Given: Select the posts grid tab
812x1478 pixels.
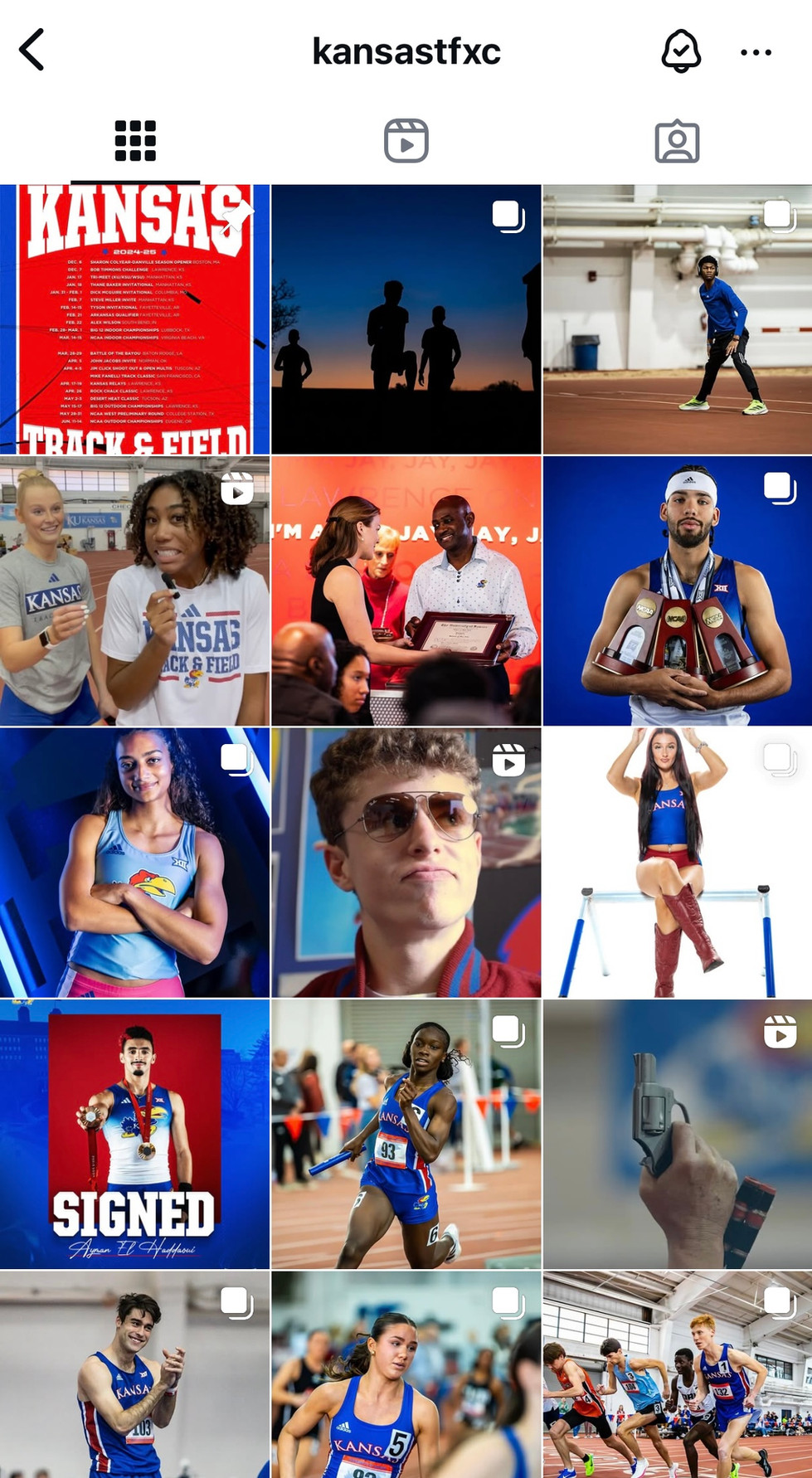Looking at the screenshot, I should click(x=135, y=141).
